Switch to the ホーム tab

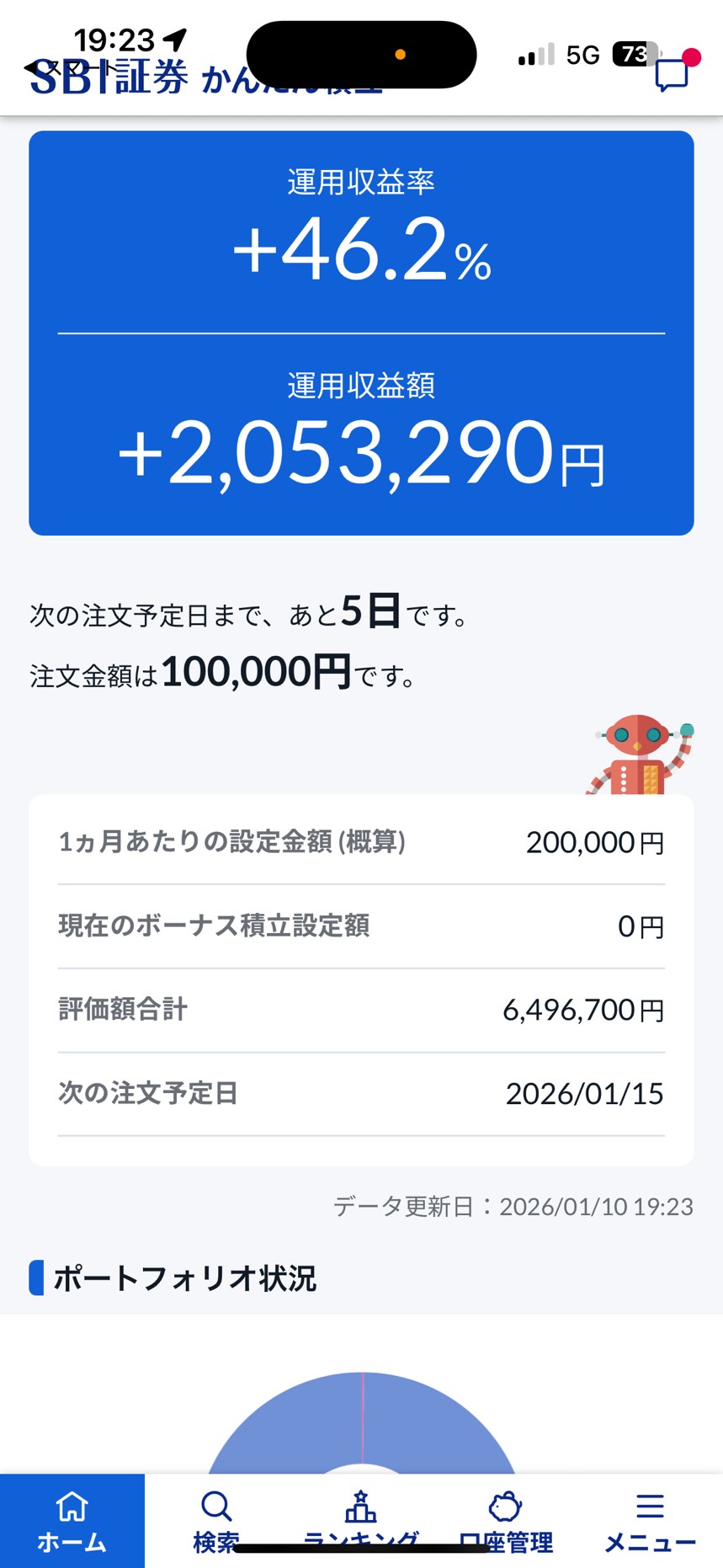coord(72,1520)
